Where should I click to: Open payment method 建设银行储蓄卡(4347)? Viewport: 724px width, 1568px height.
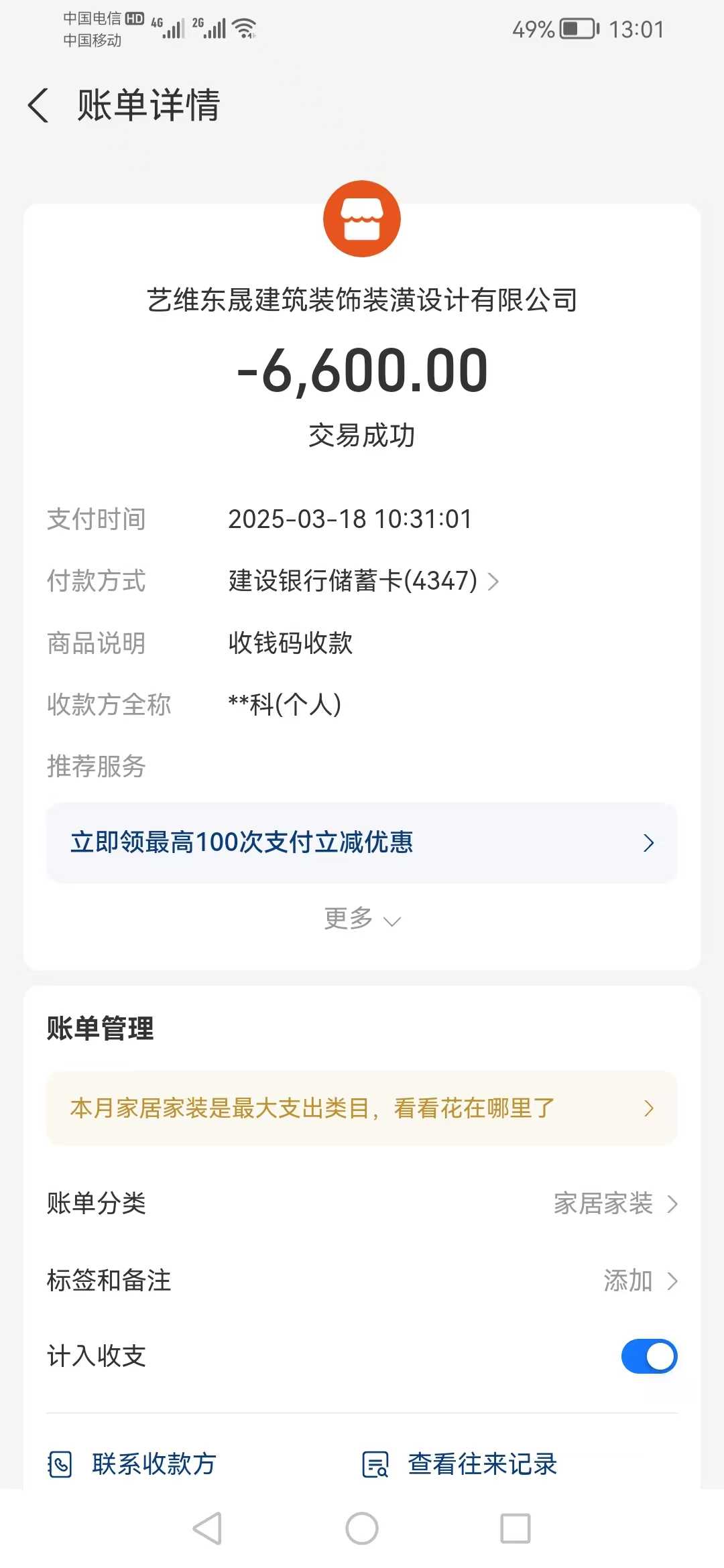pyautogui.click(x=362, y=581)
